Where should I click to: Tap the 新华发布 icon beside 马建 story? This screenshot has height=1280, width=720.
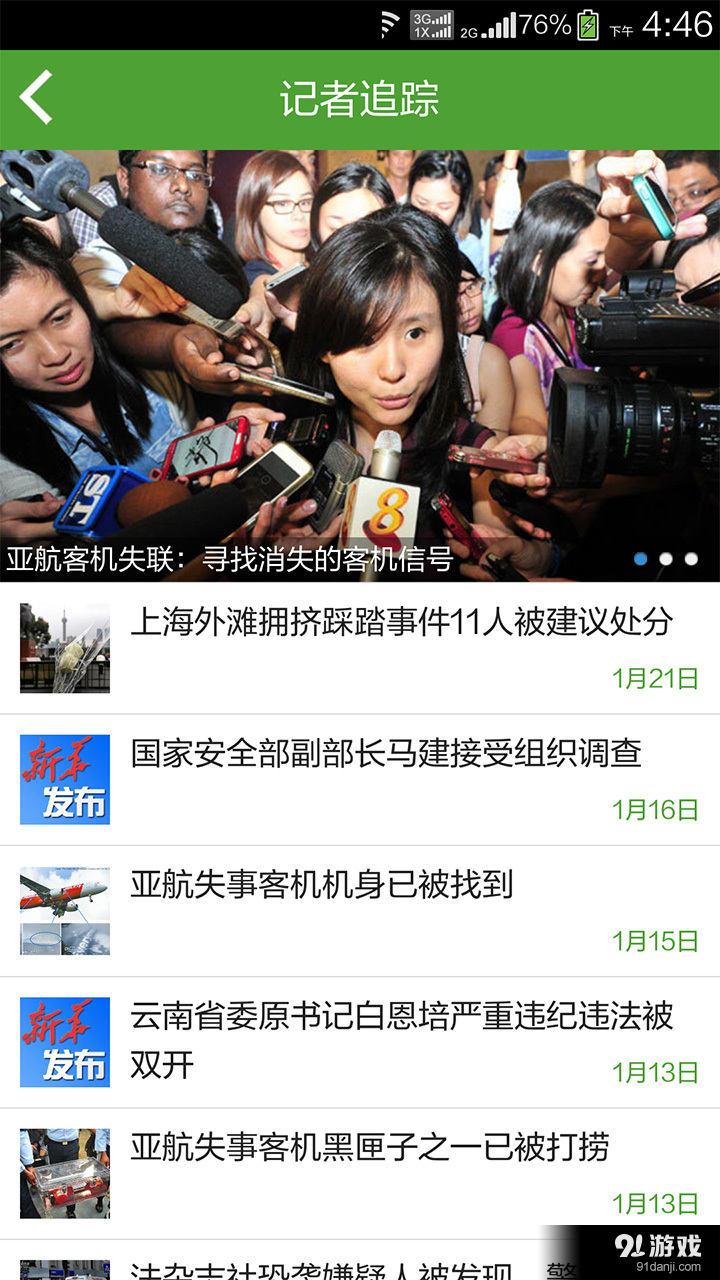point(64,780)
